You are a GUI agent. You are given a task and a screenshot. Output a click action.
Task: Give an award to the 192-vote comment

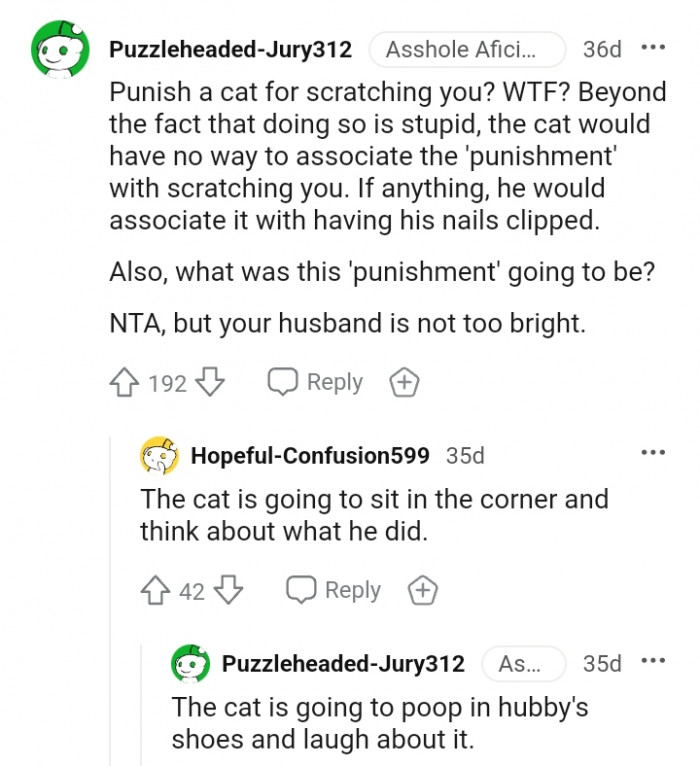pos(404,382)
